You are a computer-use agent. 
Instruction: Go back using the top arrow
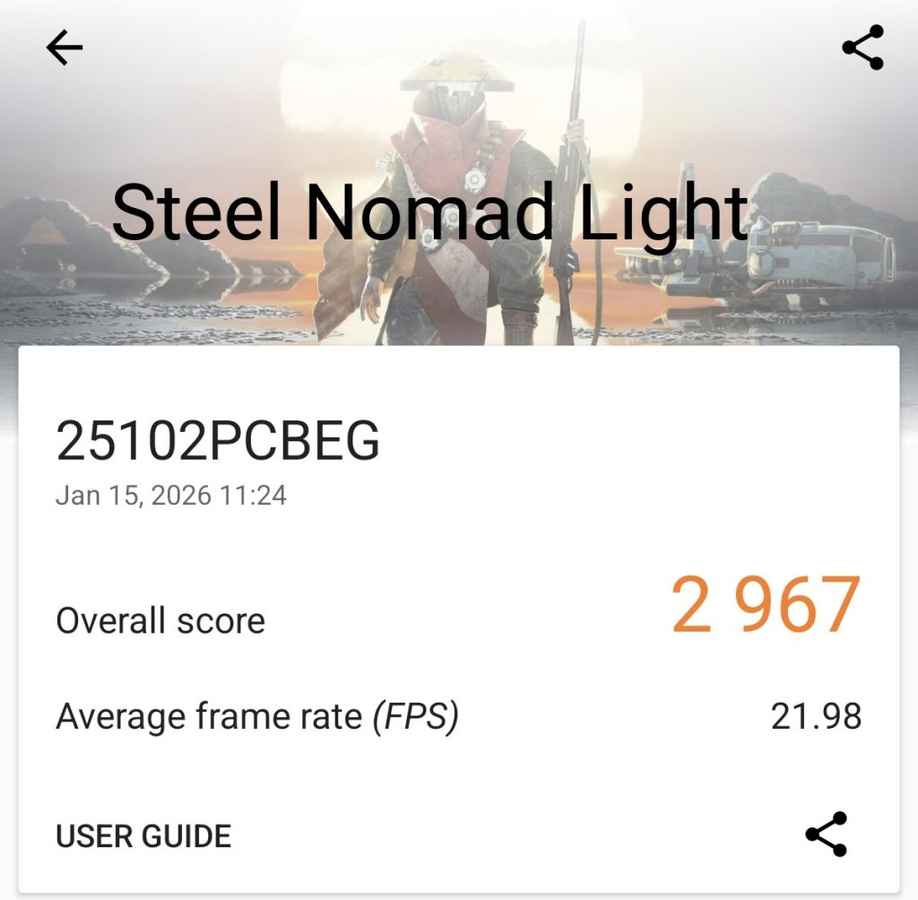coord(64,47)
